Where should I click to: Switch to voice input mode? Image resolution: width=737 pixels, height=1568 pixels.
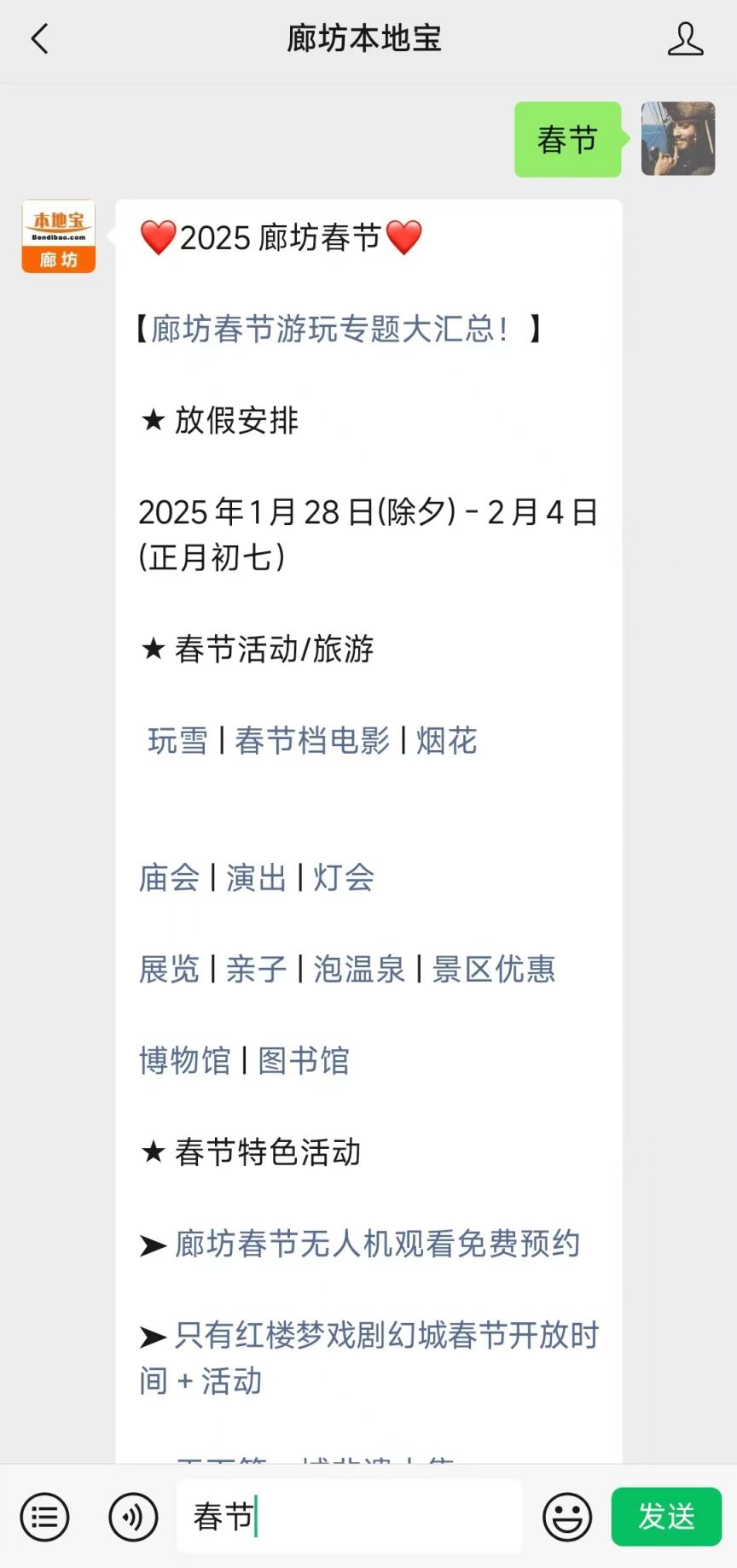[133, 1517]
